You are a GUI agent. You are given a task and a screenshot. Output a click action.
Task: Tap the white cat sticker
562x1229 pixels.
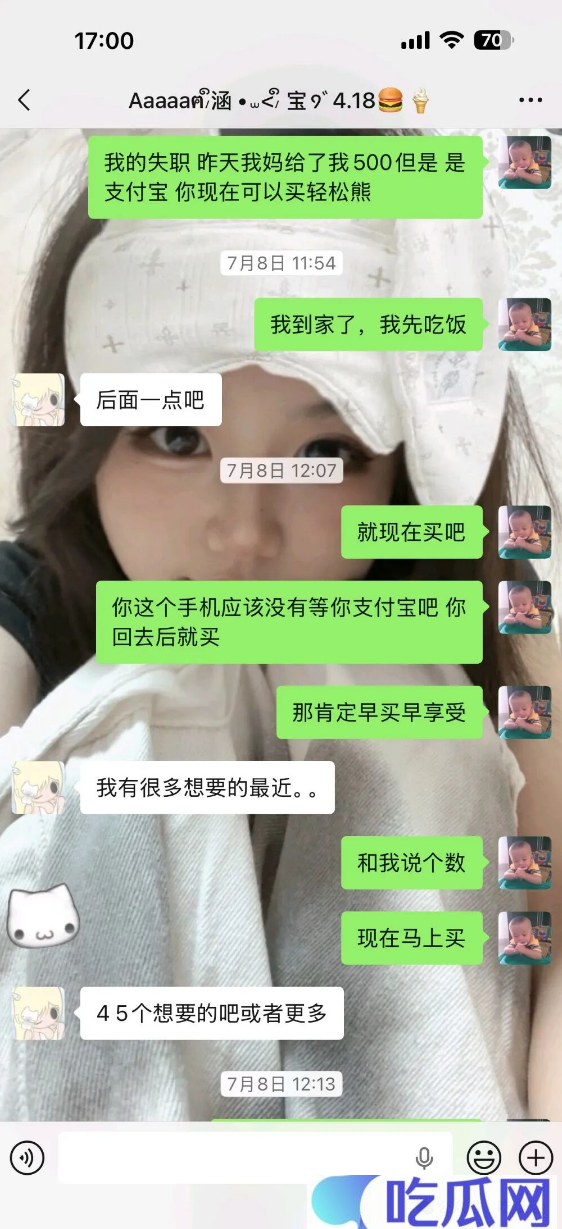36,916
